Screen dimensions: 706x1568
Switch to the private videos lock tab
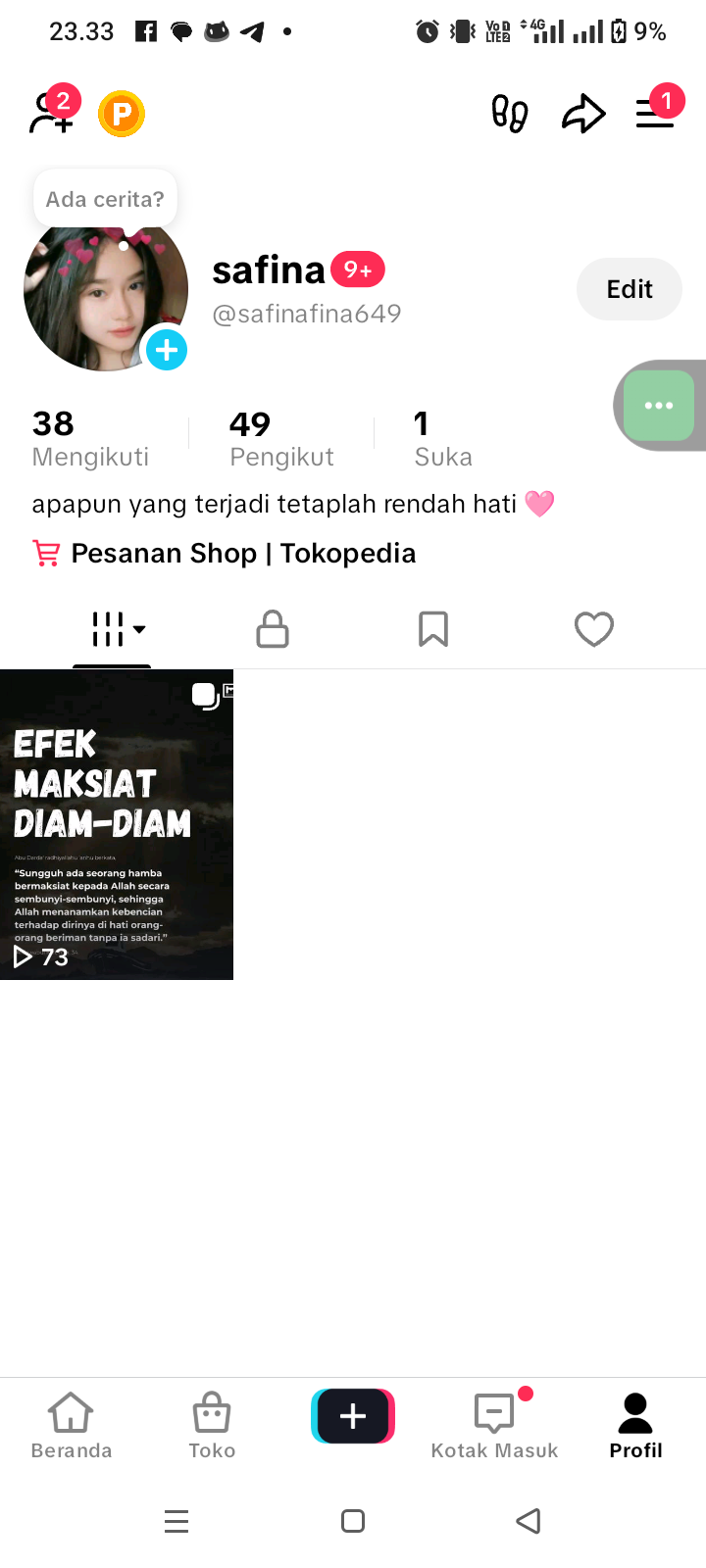click(273, 629)
